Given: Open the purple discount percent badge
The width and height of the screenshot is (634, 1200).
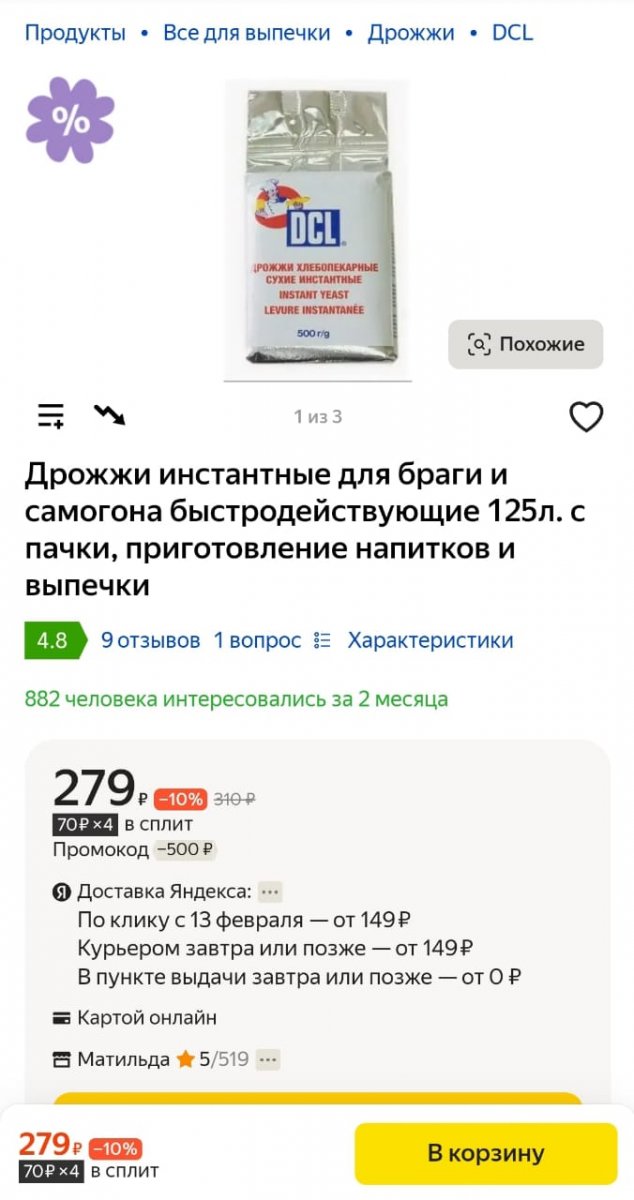Looking at the screenshot, I should click(70, 120).
